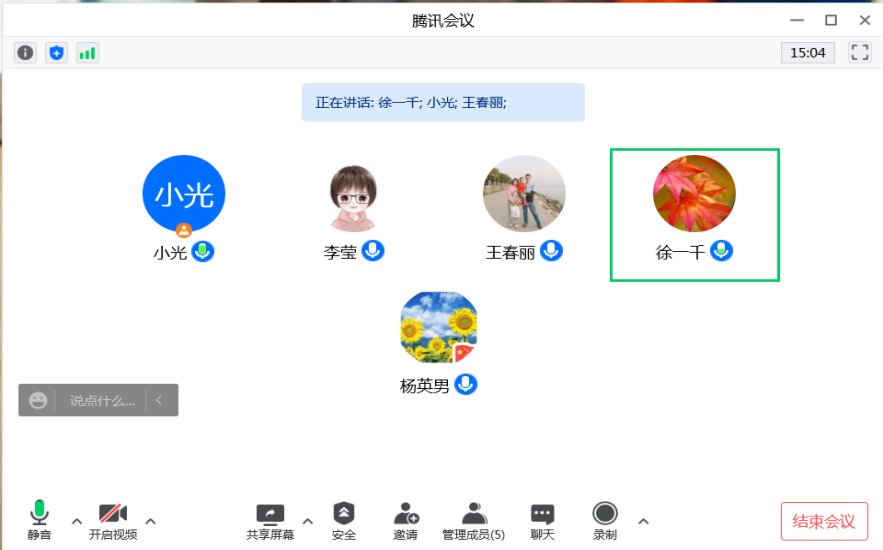Screen dimensions: 883x550
Task: Invite participants with 邀请
Action: coord(405,520)
